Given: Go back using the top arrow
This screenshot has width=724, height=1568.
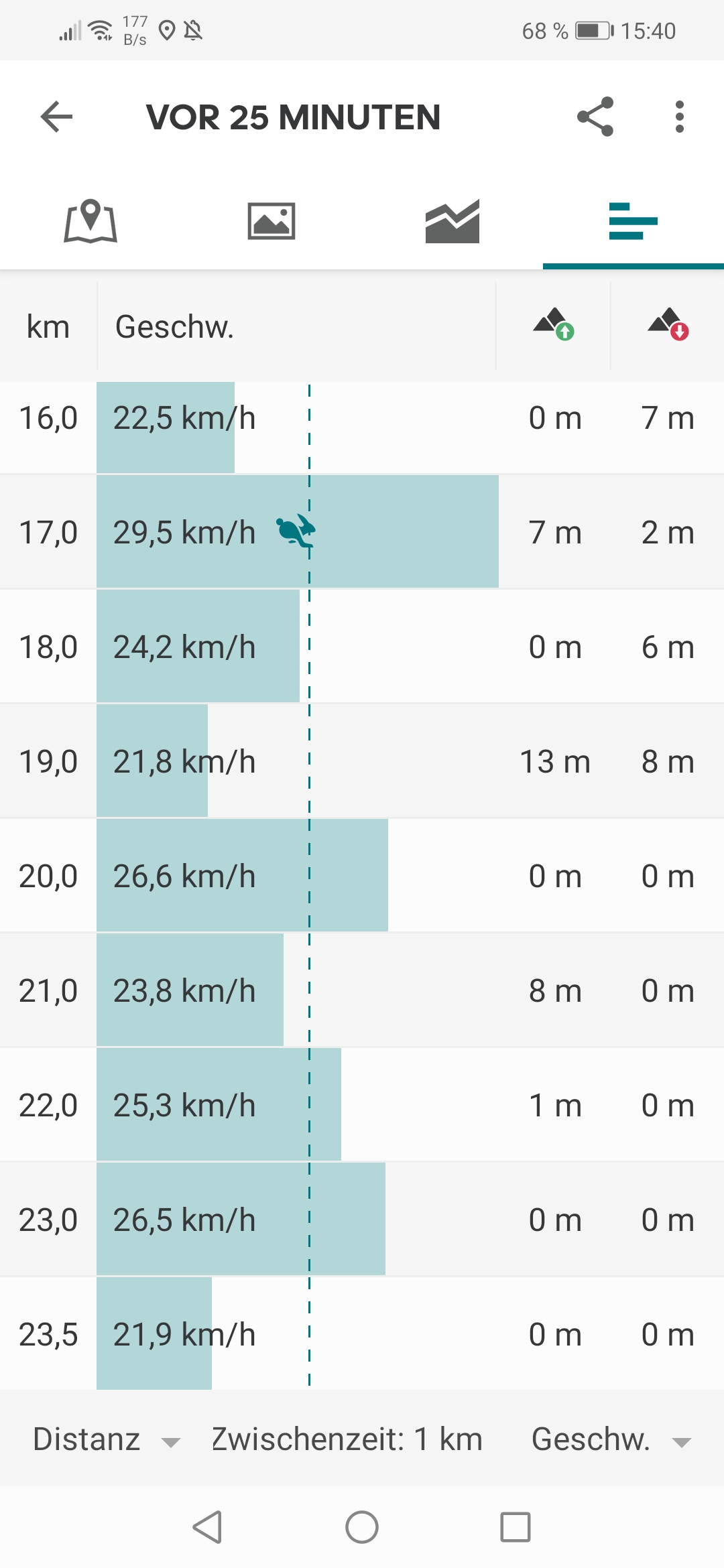Looking at the screenshot, I should 56,117.
